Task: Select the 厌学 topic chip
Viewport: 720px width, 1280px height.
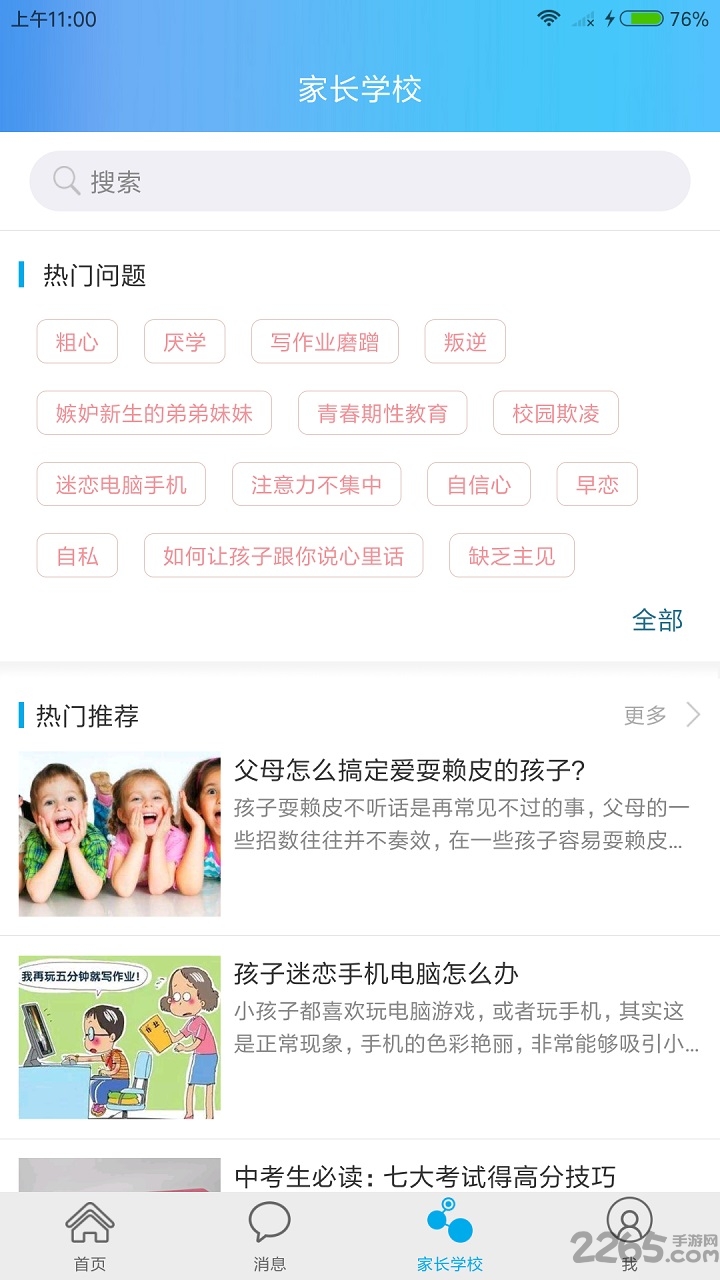Action: 184,342
